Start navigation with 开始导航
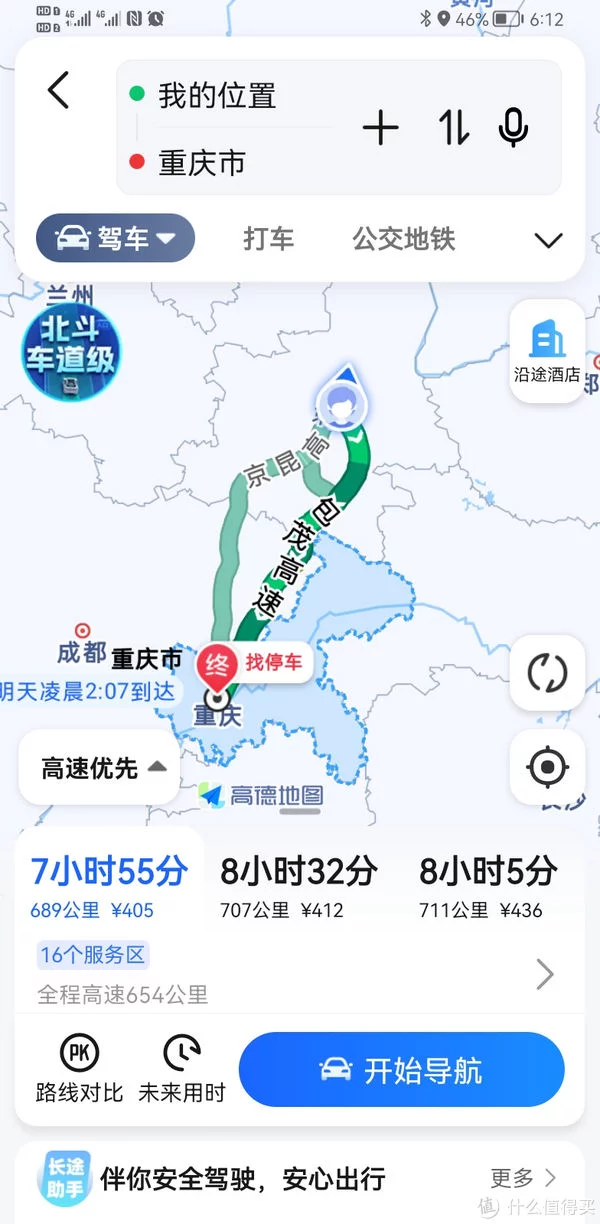This screenshot has height=1224, width=600. (401, 1070)
